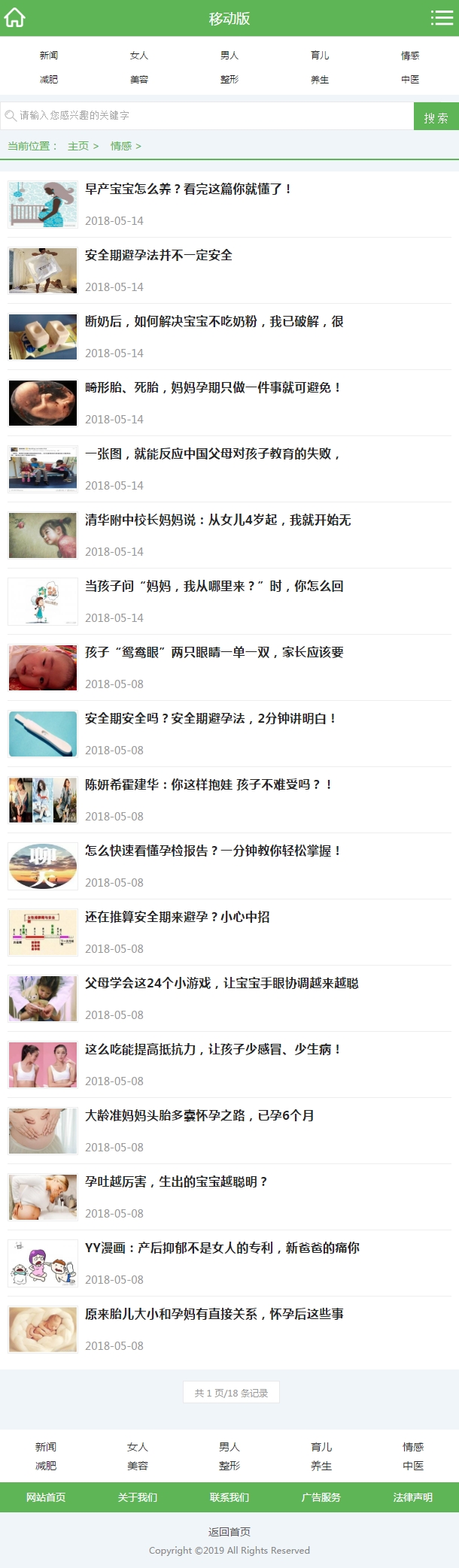Open the article 原来胎儿大小和孕妈有直接关系

click(x=214, y=1315)
